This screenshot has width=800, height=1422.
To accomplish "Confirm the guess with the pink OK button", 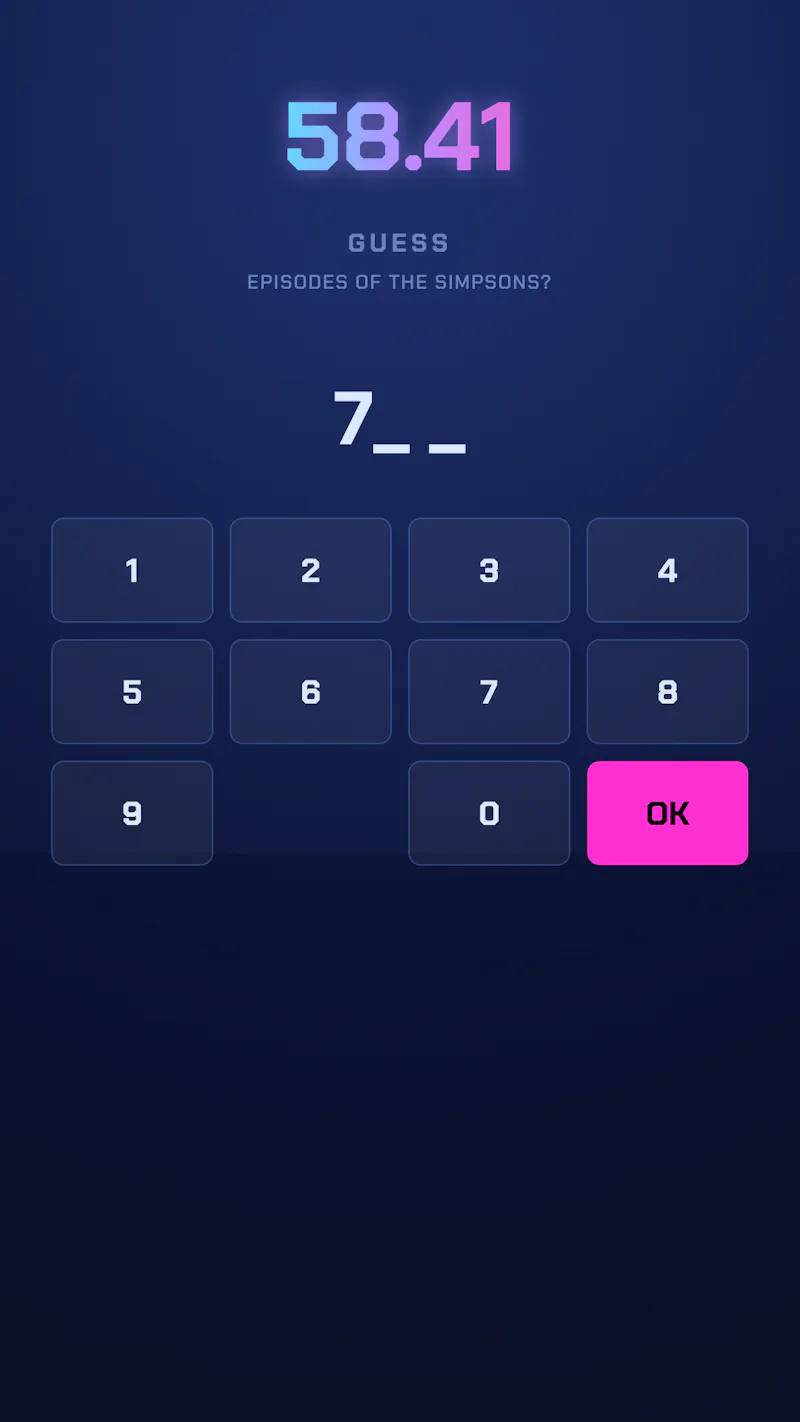I will pyautogui.click(x=667, y=813).
